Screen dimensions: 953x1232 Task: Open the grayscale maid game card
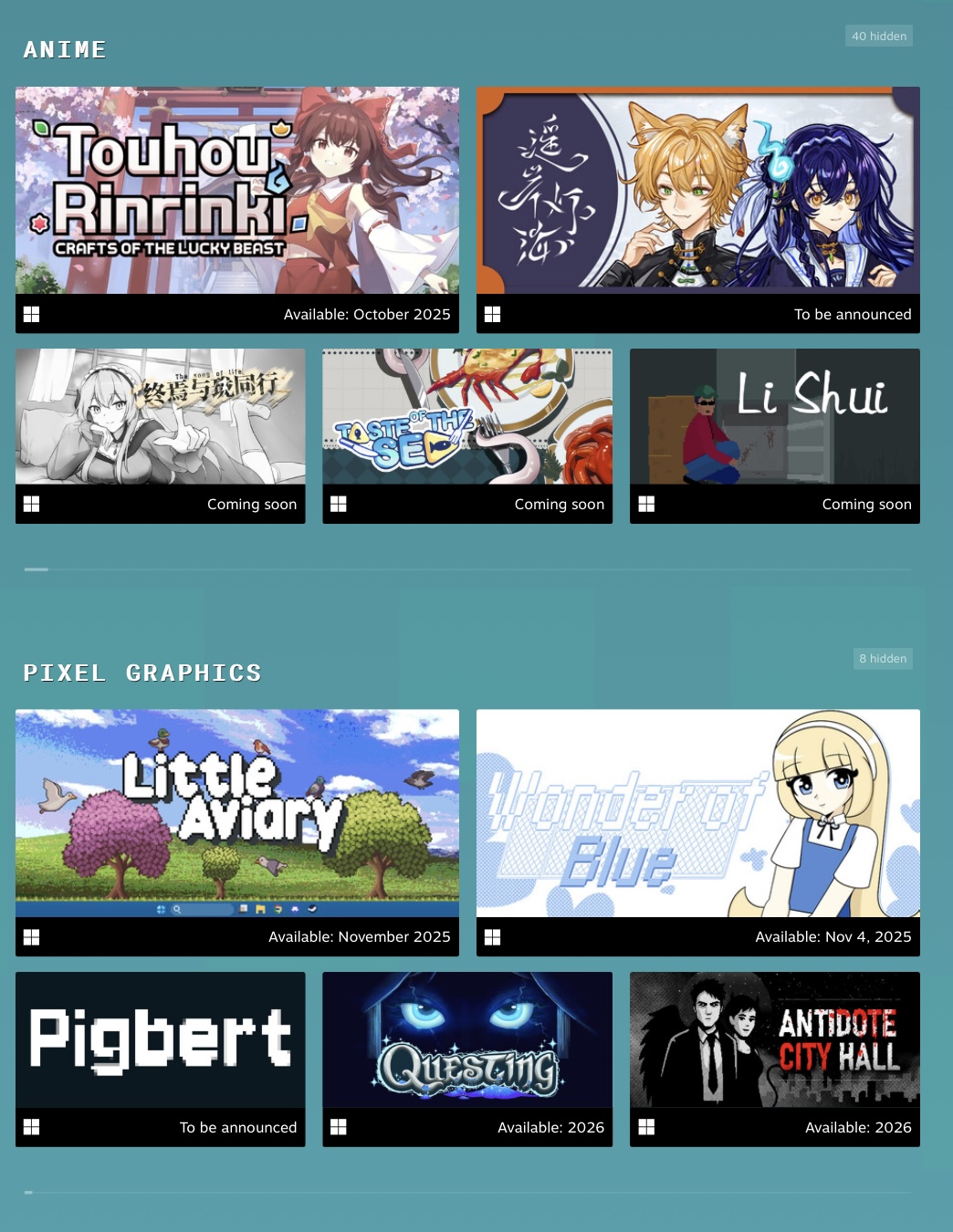[160, 417]
